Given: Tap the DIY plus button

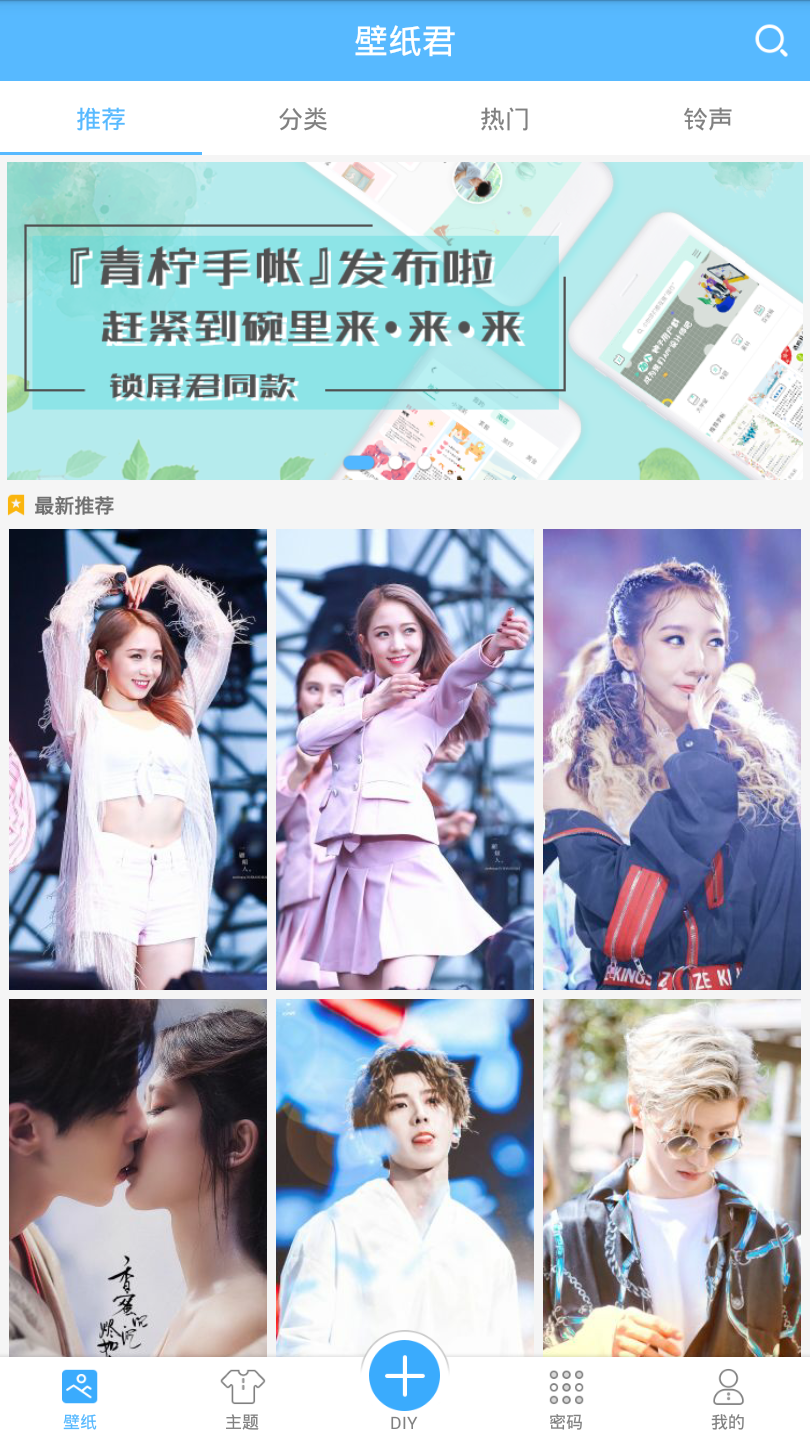Looking at the screenshot, I should tap(404, 1378).
